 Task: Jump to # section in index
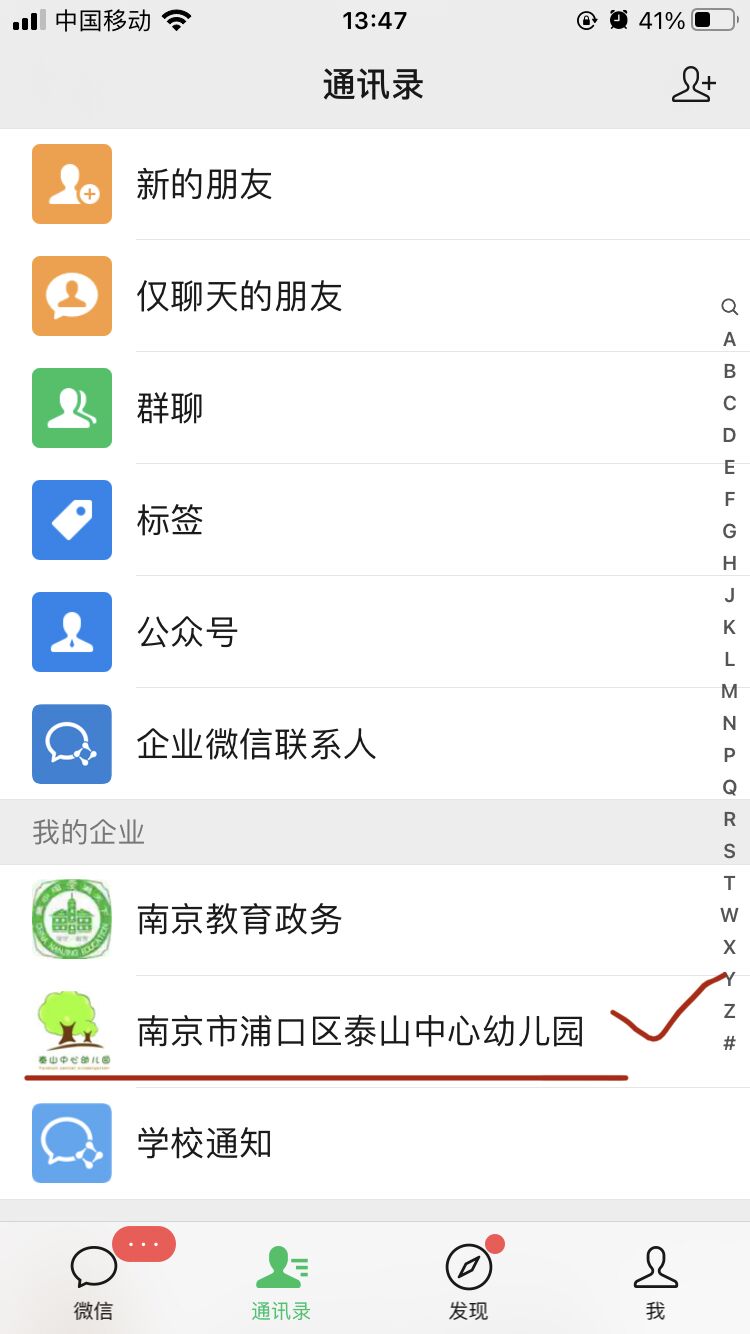point(729,1043)
